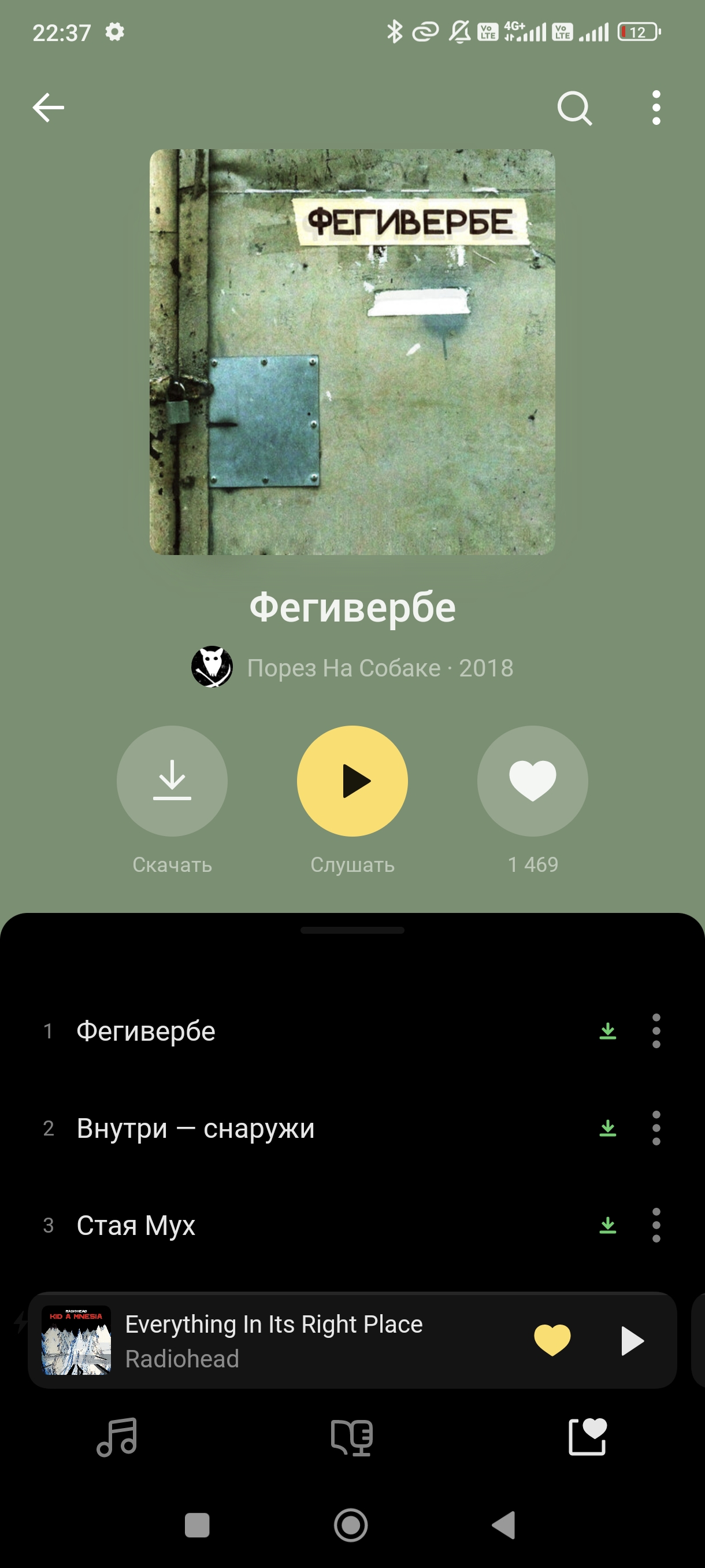Unlike Everything In Its Right Place
Viewport: 705px width, 1568px height.
pyautogui.click(x=552, y=1341)
